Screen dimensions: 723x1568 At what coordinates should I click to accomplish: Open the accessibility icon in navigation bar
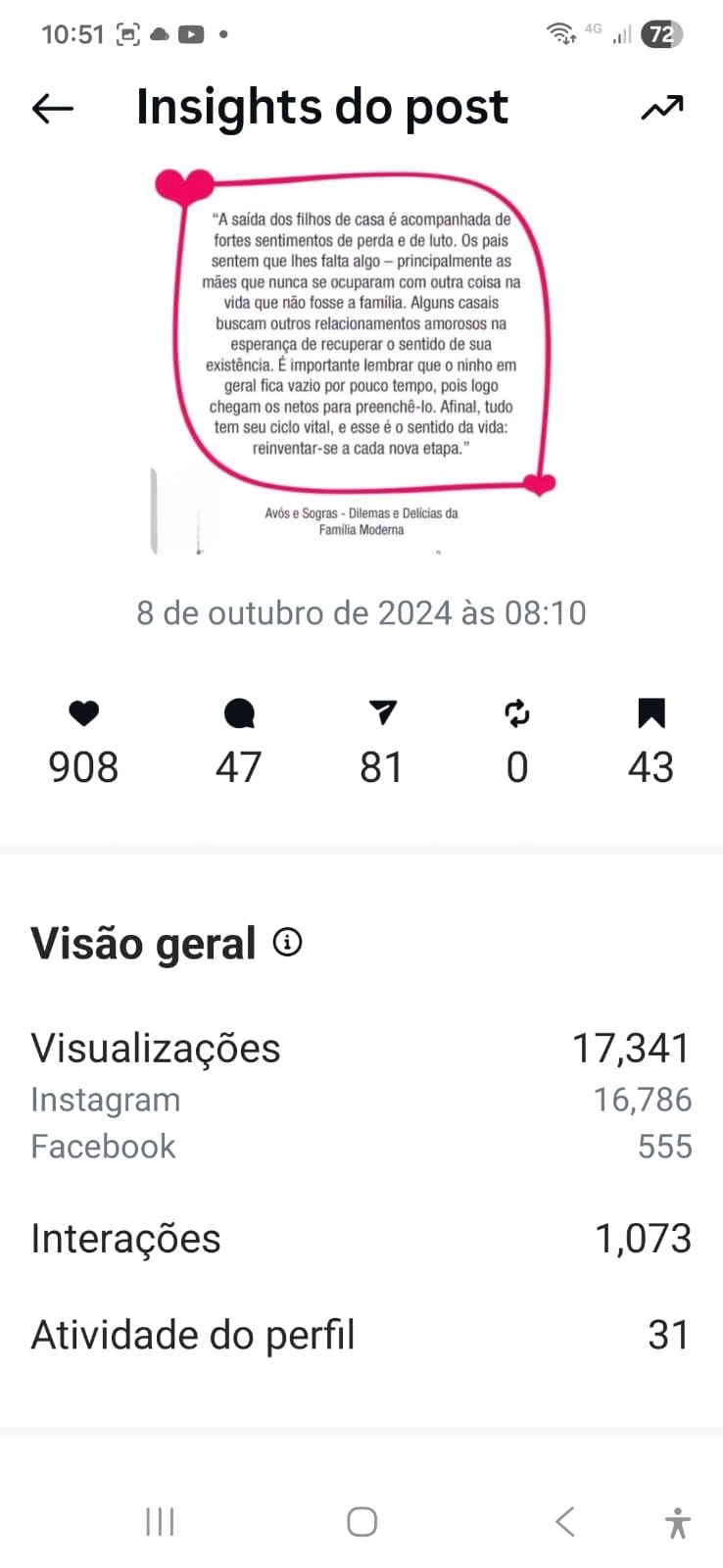pyautogui.click(x=678, y=1522)
